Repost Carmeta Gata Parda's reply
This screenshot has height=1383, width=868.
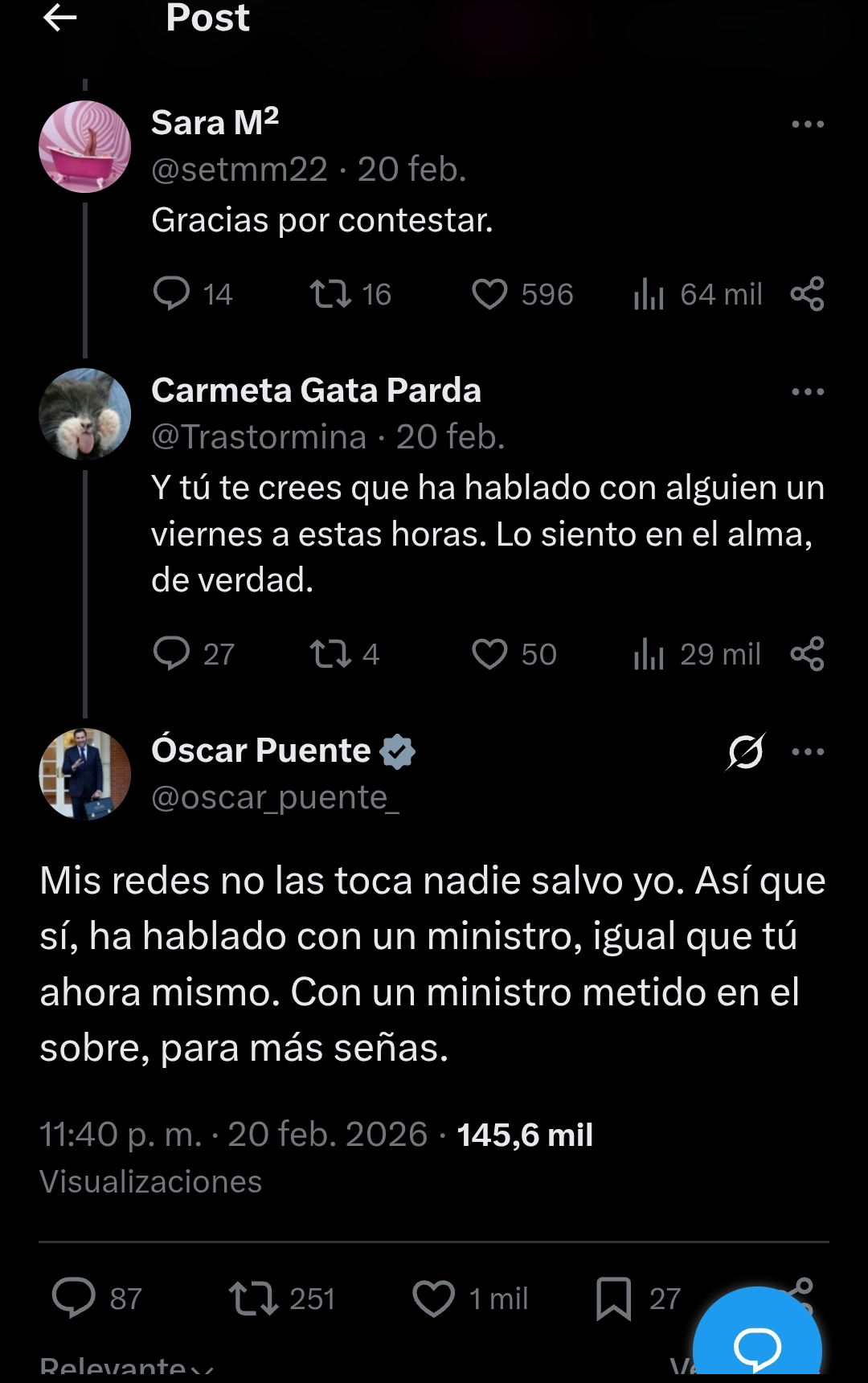[x=330, y=654]
